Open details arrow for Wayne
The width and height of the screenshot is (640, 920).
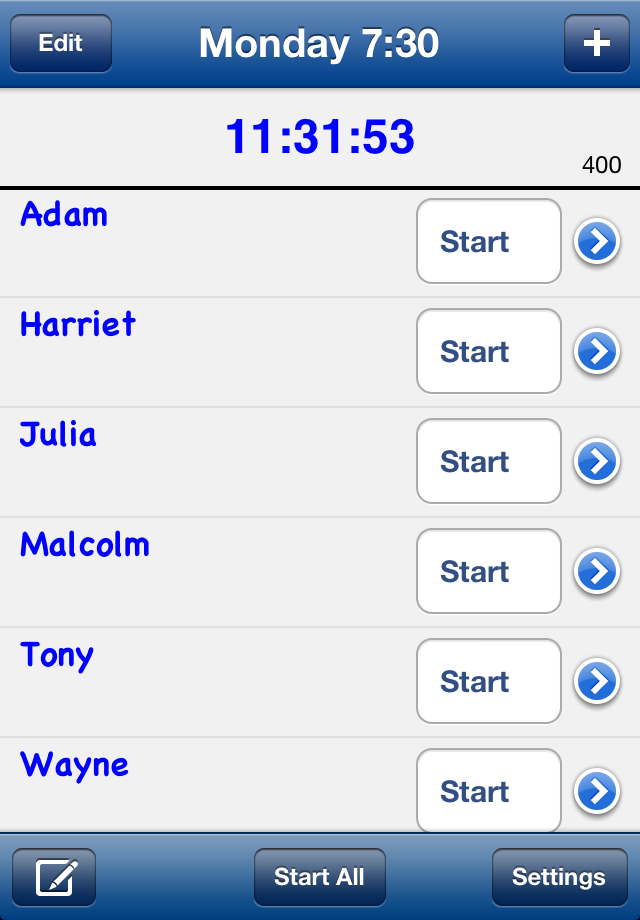click(x=597, y=792)
